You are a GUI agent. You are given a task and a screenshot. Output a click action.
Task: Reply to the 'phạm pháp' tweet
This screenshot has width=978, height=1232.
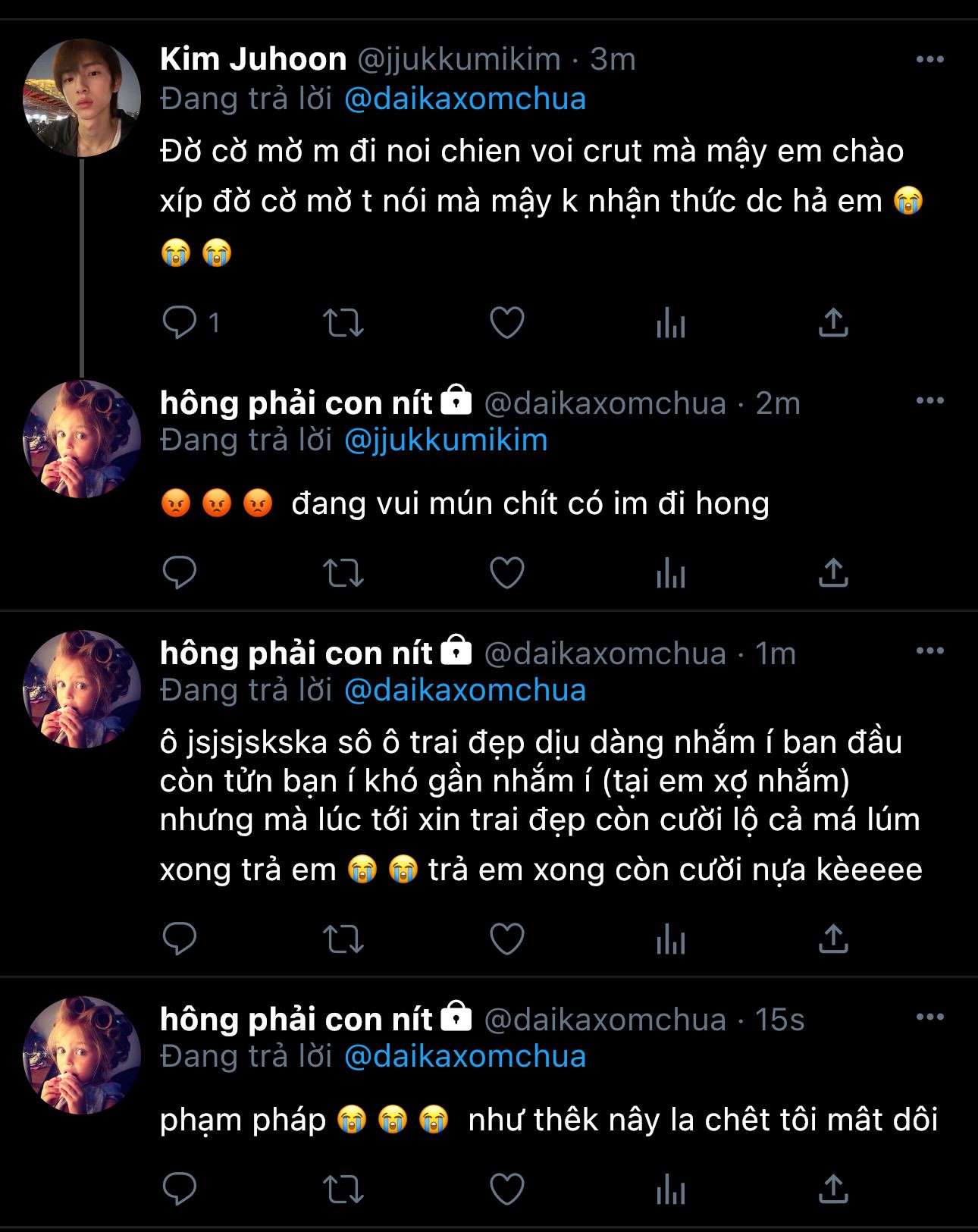(180, 1189)
